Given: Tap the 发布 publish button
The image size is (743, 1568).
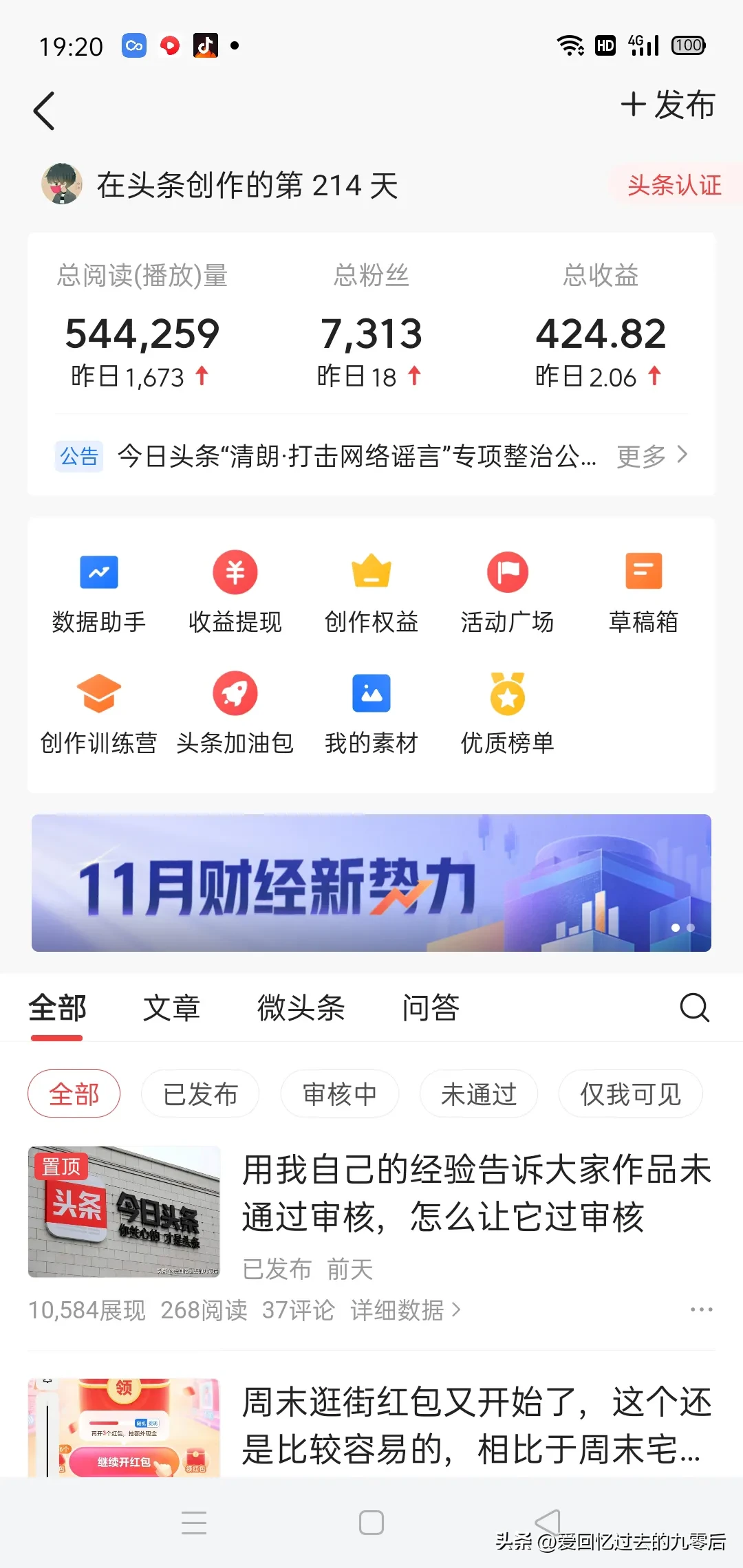Looking at the screenshot, I should 668,105.
